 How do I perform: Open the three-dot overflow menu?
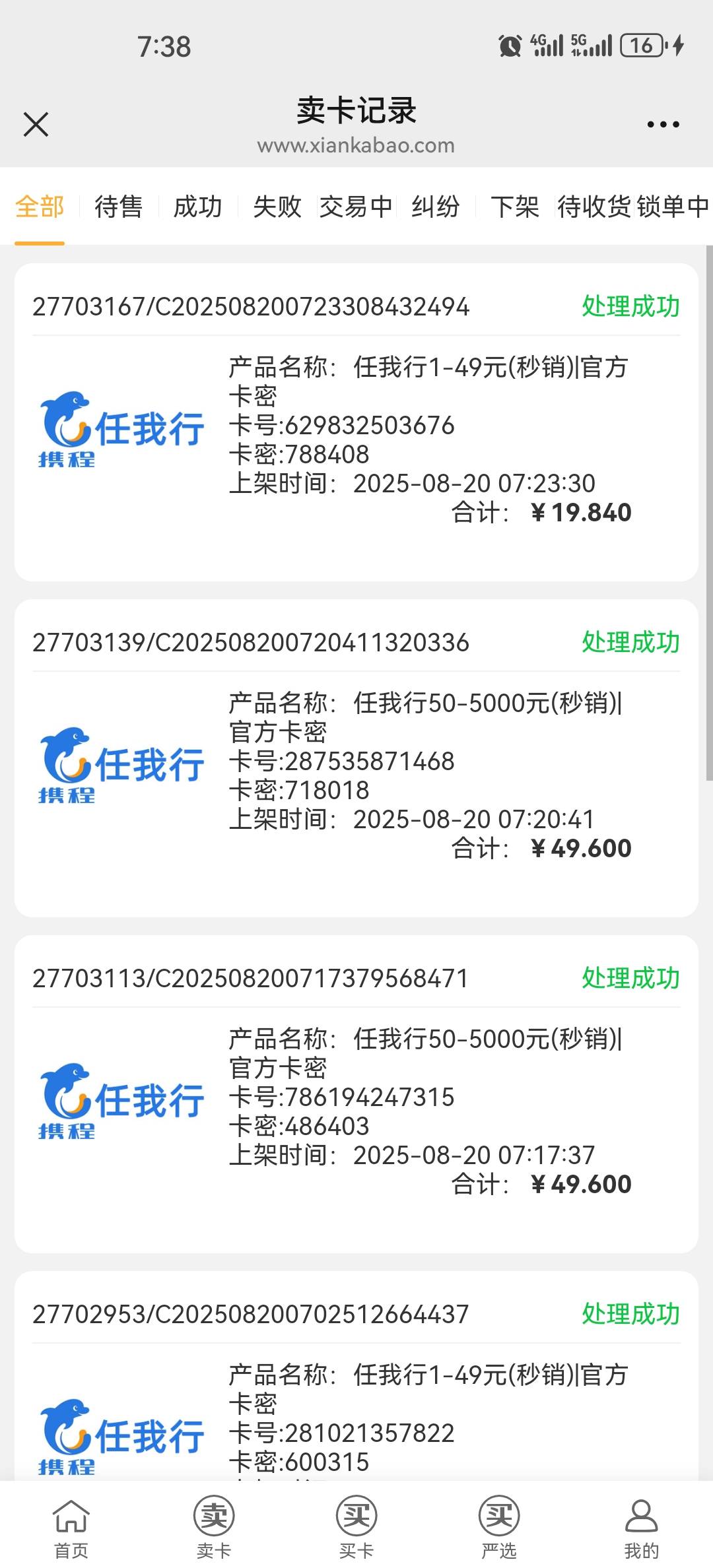coord(663,124)
